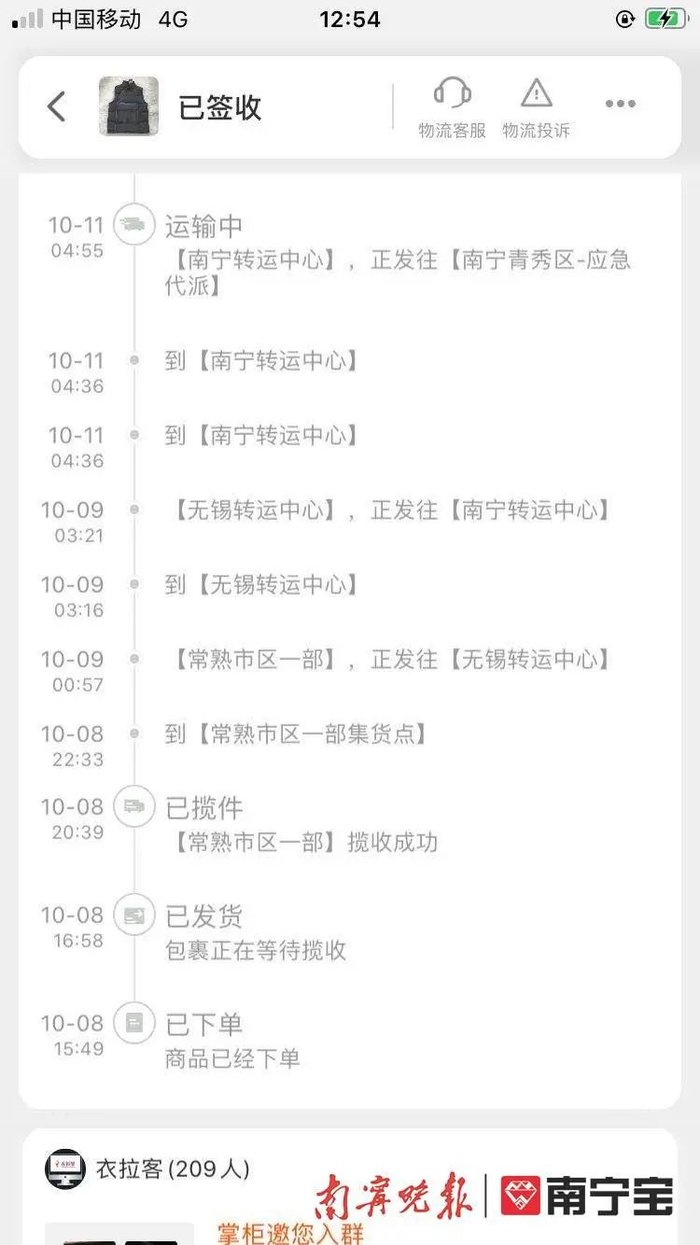Go back from the 已签收 page
700x1245 pixels.
(x=57, y=106)
